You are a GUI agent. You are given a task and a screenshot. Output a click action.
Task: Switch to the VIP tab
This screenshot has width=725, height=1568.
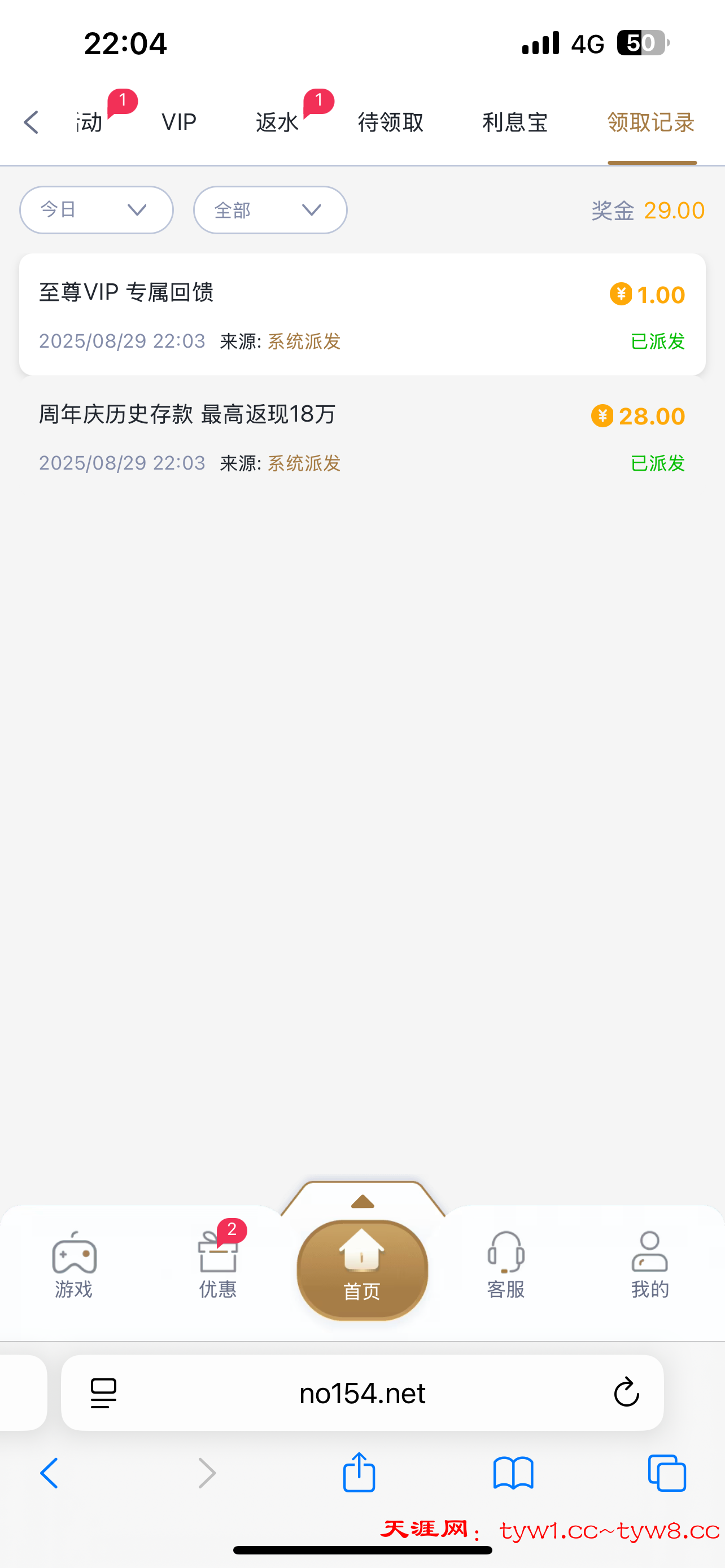coord(179,122)
